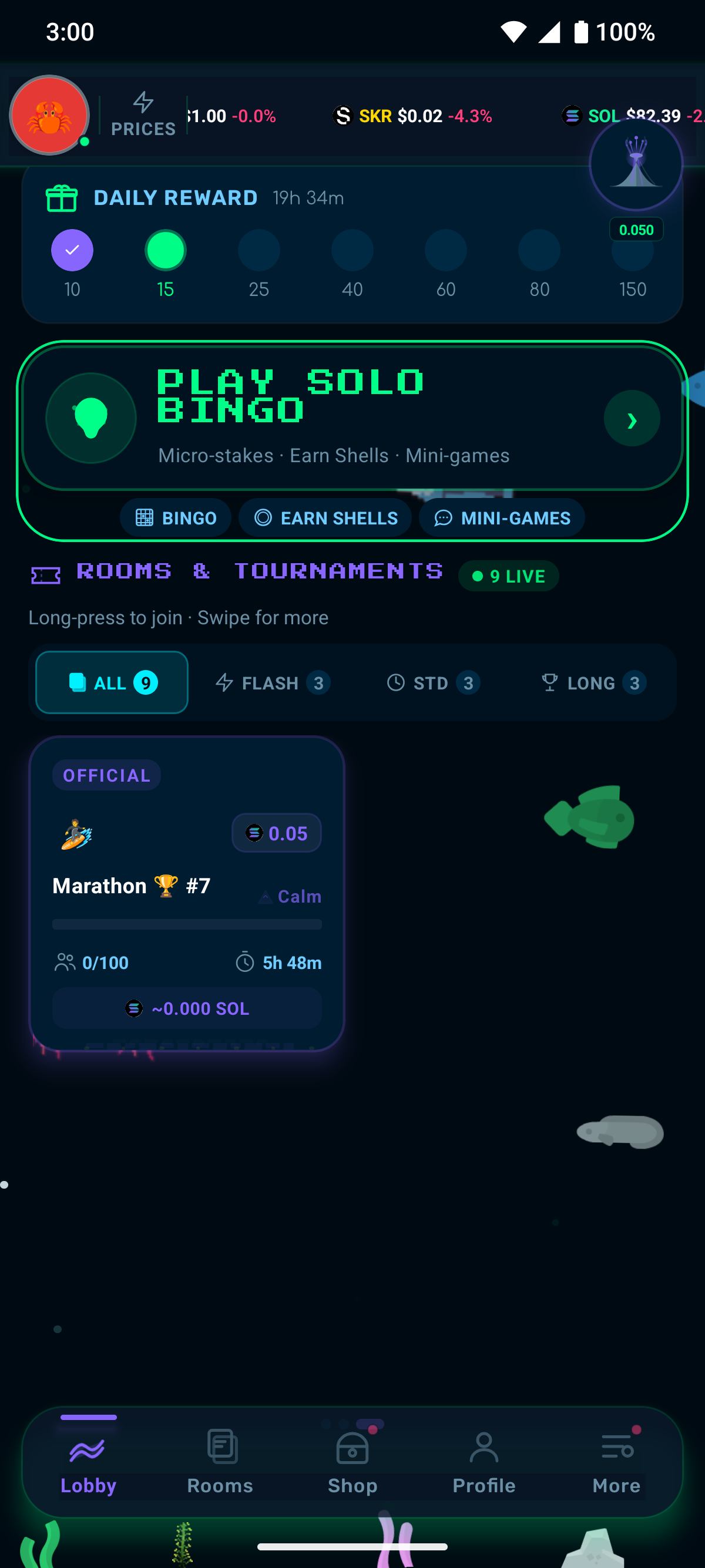This screenshot has height=1568, width=705.
Task: Open the Profile tab
Action: tap(484, 1462)
